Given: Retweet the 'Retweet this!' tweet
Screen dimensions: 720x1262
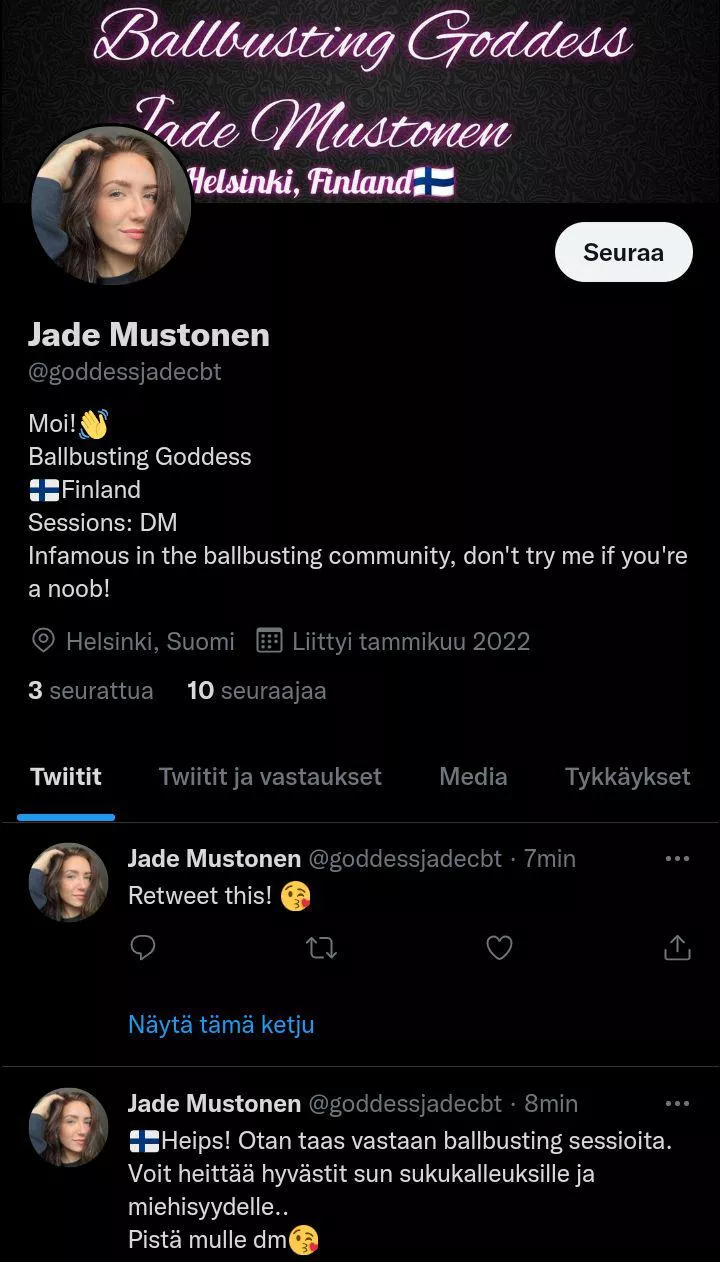Looking at the screenshot, I should click(321, 947).
